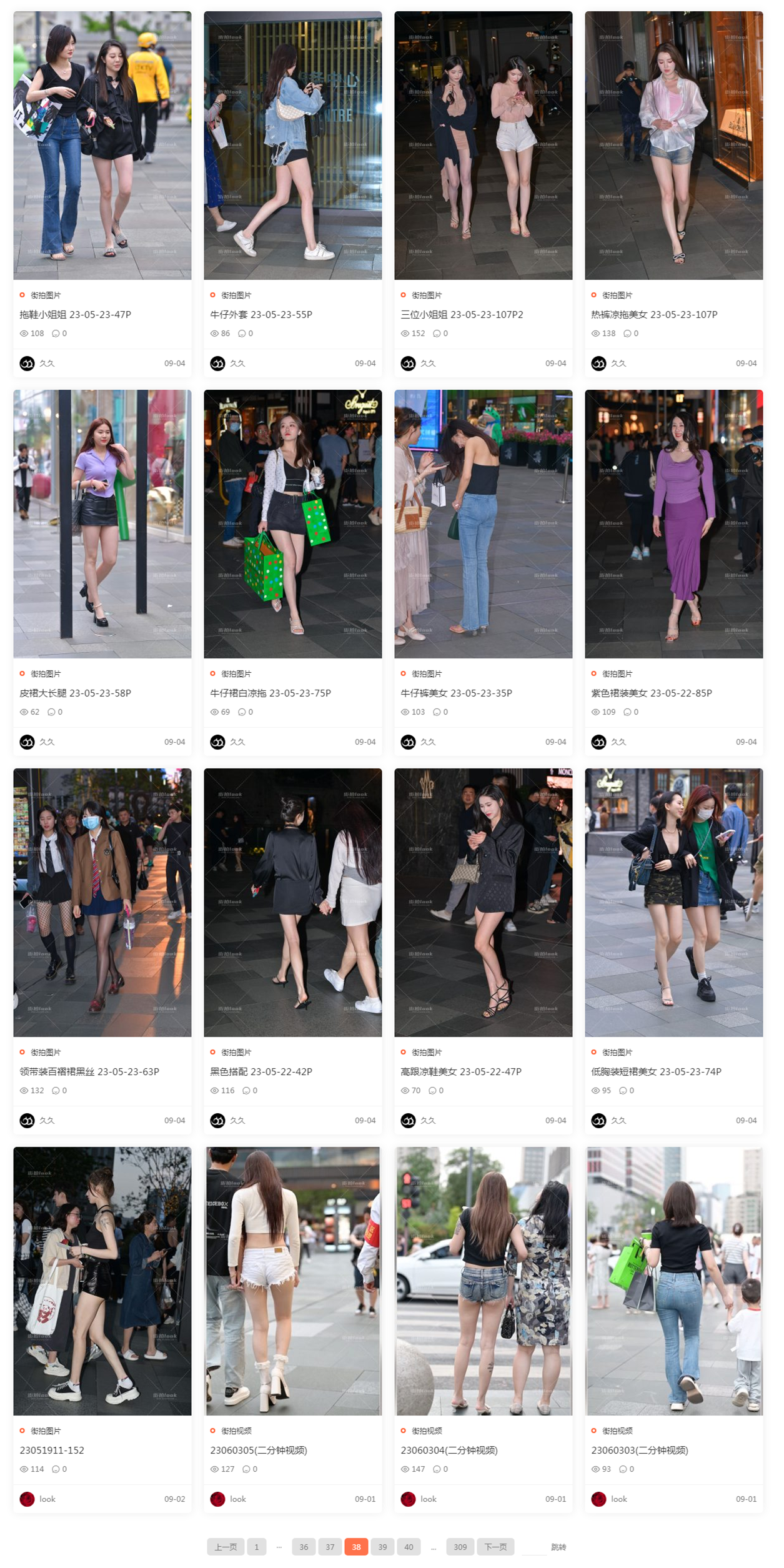
Task: Jump to last page 309
Action: click(x=460, y=1547)
